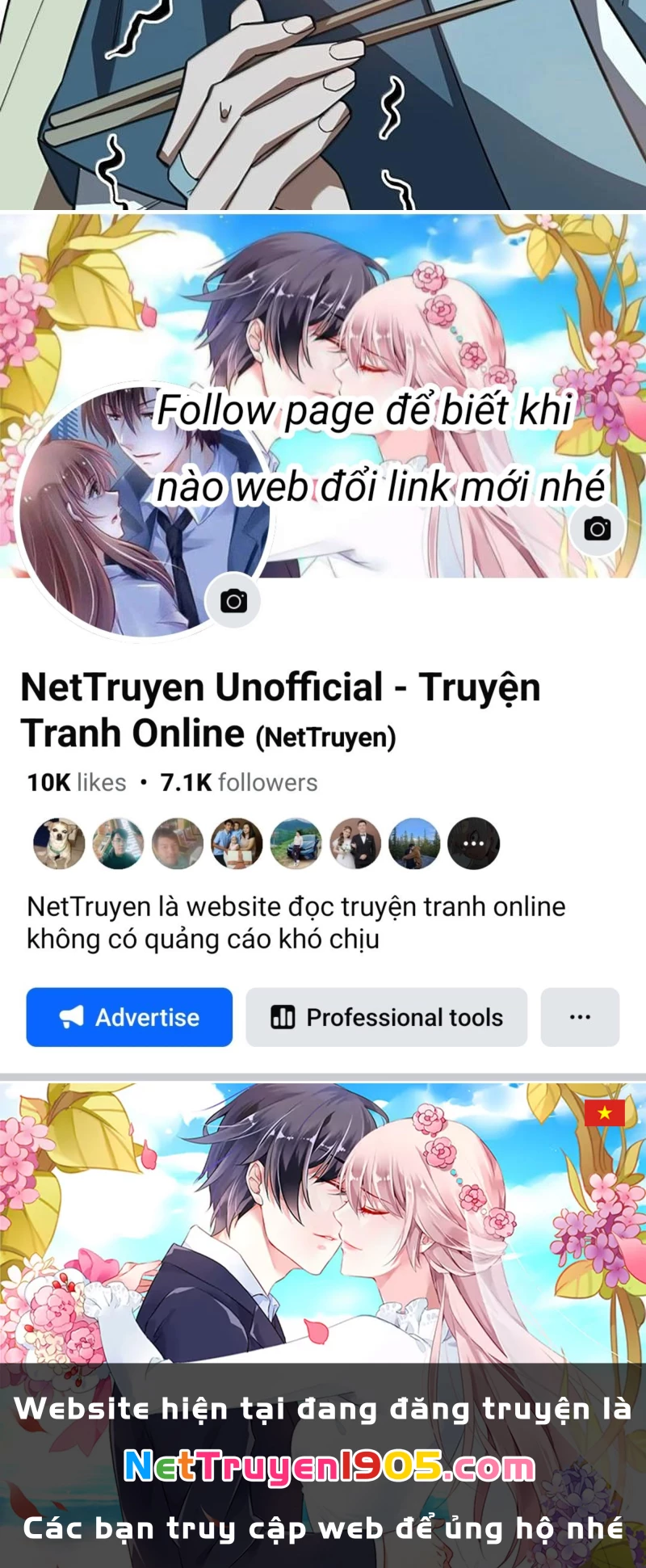Open the three-dot more options icon
Image resolution: width=646 pixels, height=1568 pixels.
tap(580, 1017)
